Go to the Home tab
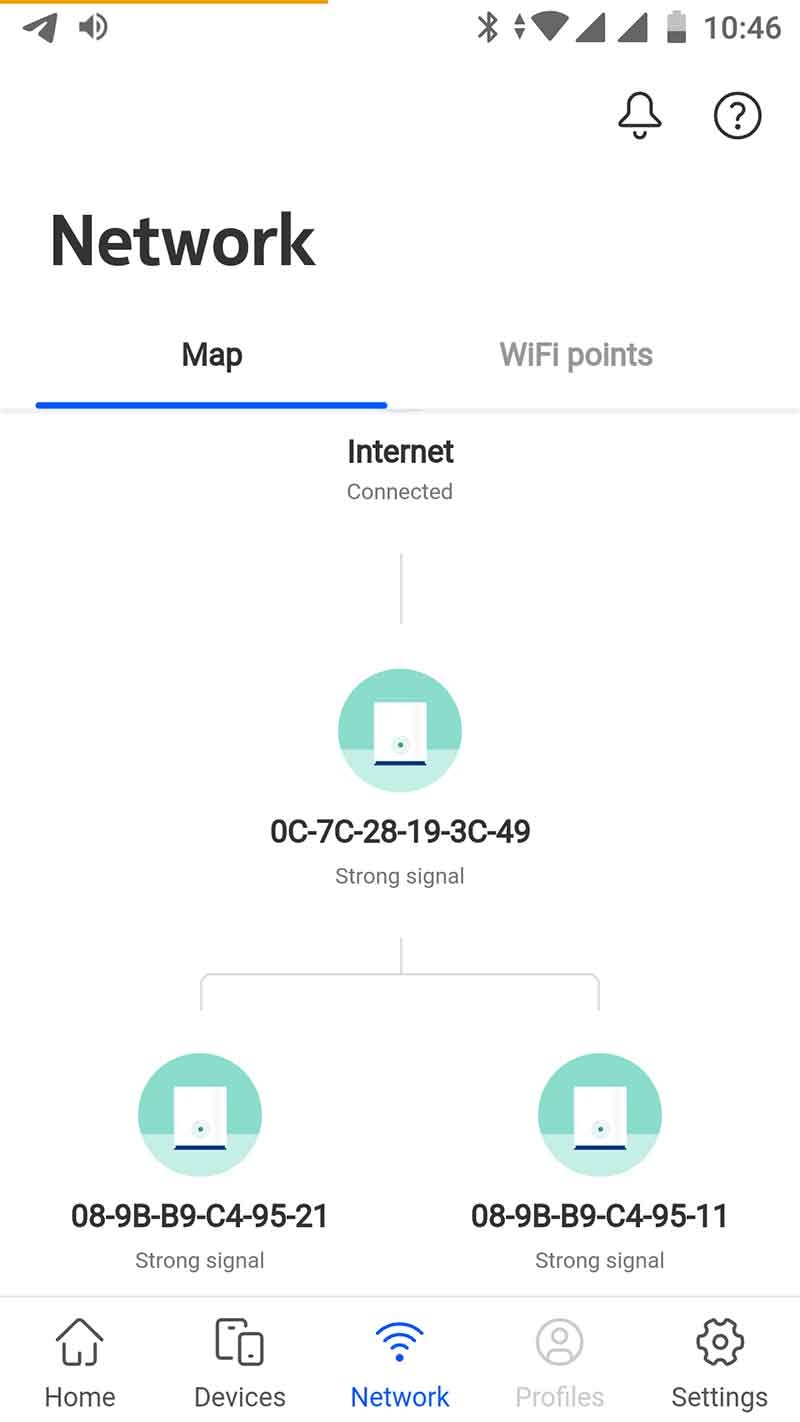The width and height of the screenshot is (800, 1422). tap(80, 1362)
